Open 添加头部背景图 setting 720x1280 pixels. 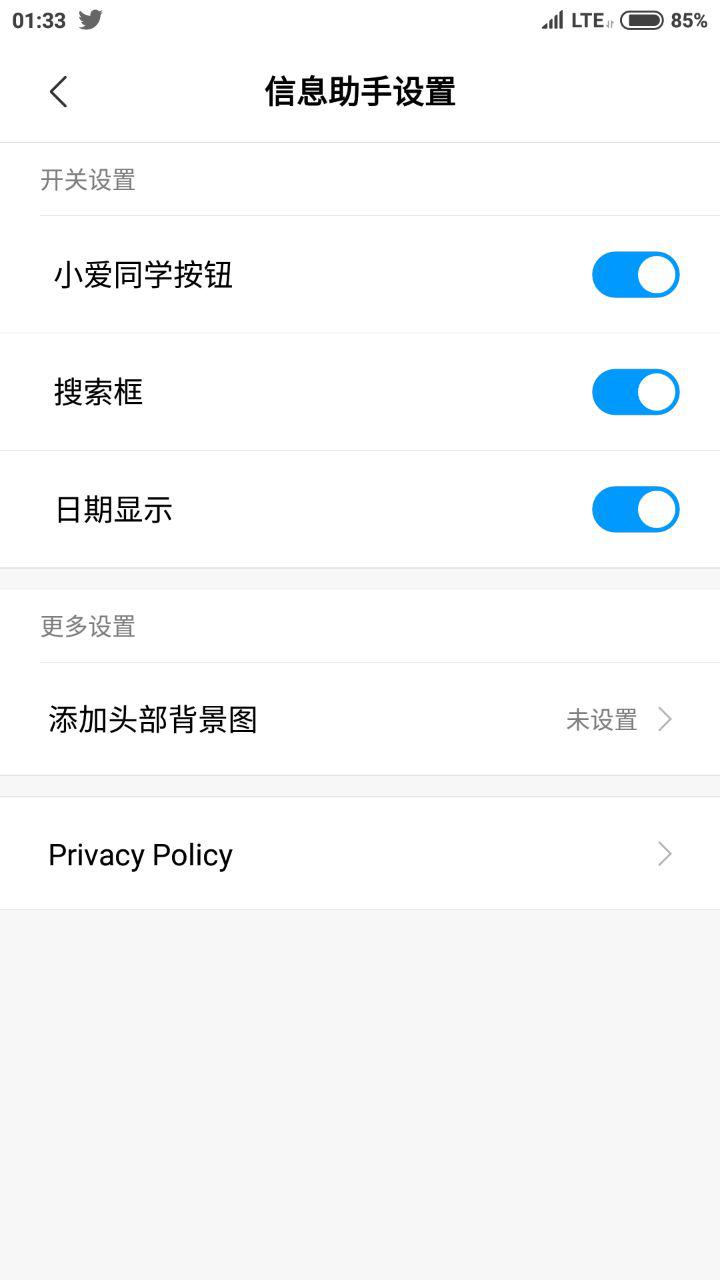pos(360,719)
